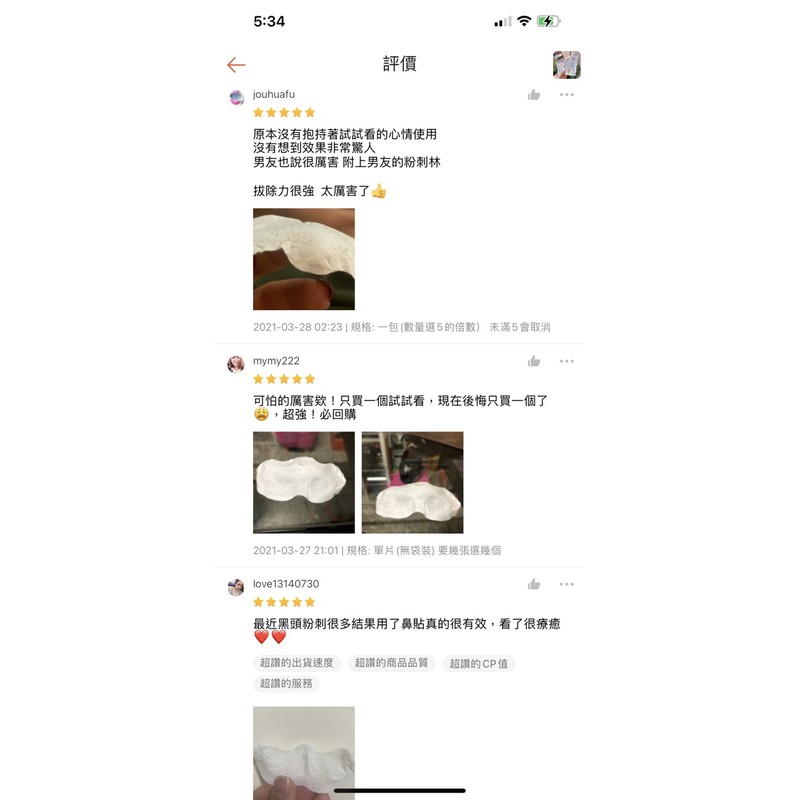Screen dimensions: 800x800
Task: Like the review by love13140730
Action: pyautogui.click(x=534, y=584)
